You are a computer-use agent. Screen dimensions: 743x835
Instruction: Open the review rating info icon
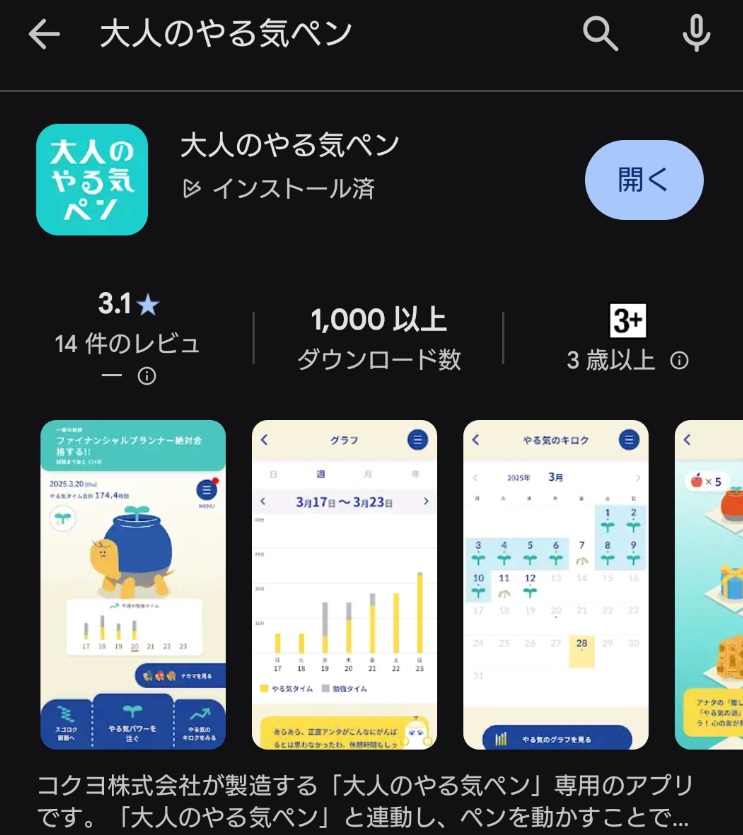(x=147, y=376)
